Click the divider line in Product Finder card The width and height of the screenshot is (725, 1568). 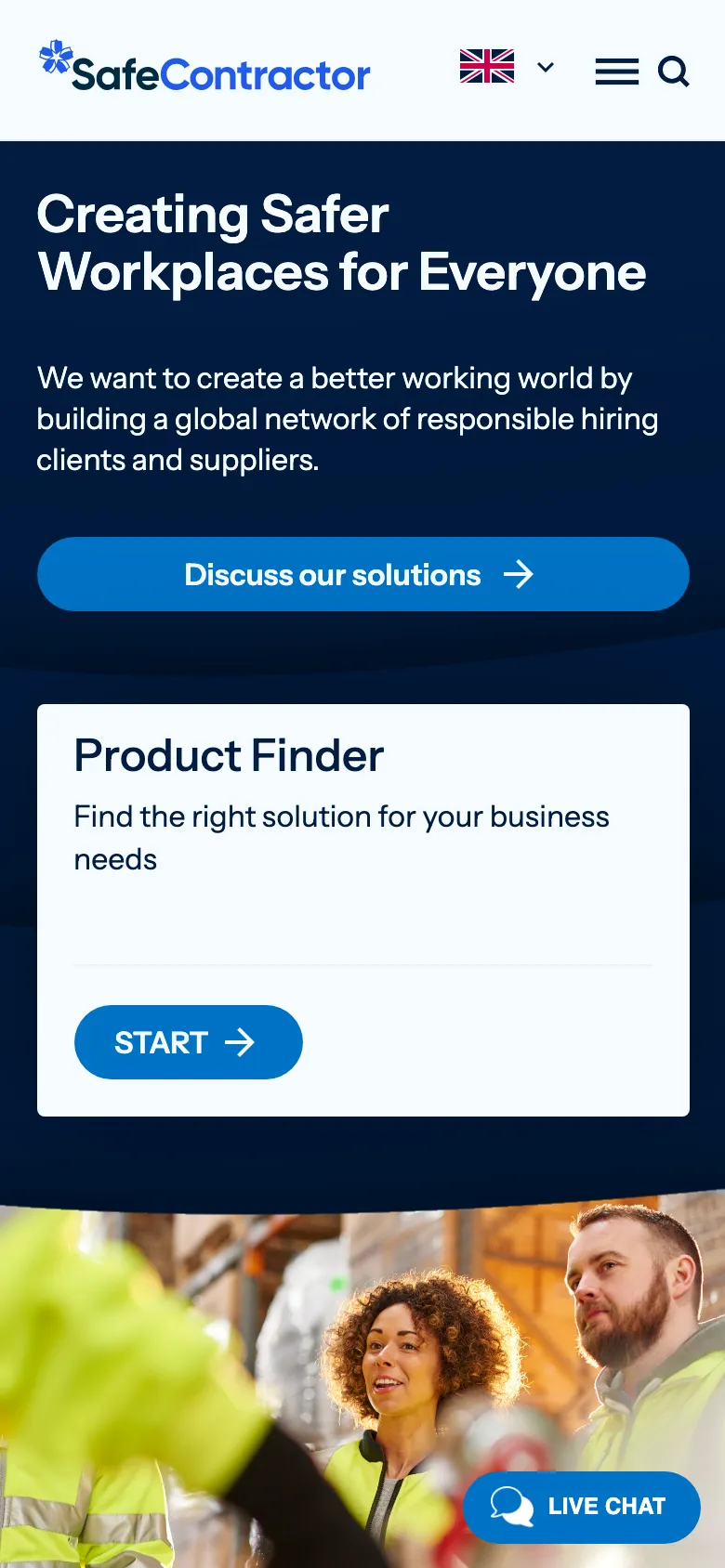[x=362, y=966]
